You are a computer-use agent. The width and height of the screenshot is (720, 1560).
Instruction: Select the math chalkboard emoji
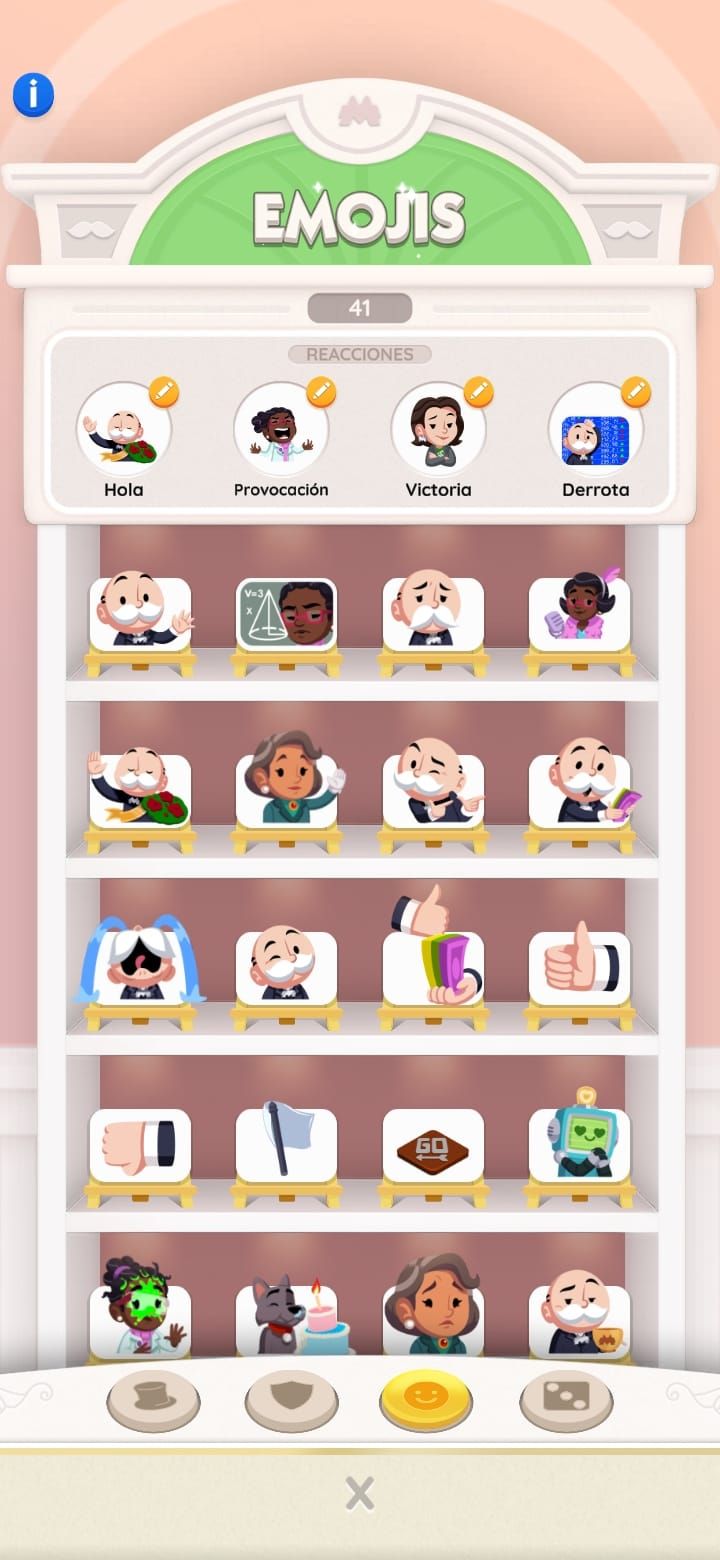[286, 612]
